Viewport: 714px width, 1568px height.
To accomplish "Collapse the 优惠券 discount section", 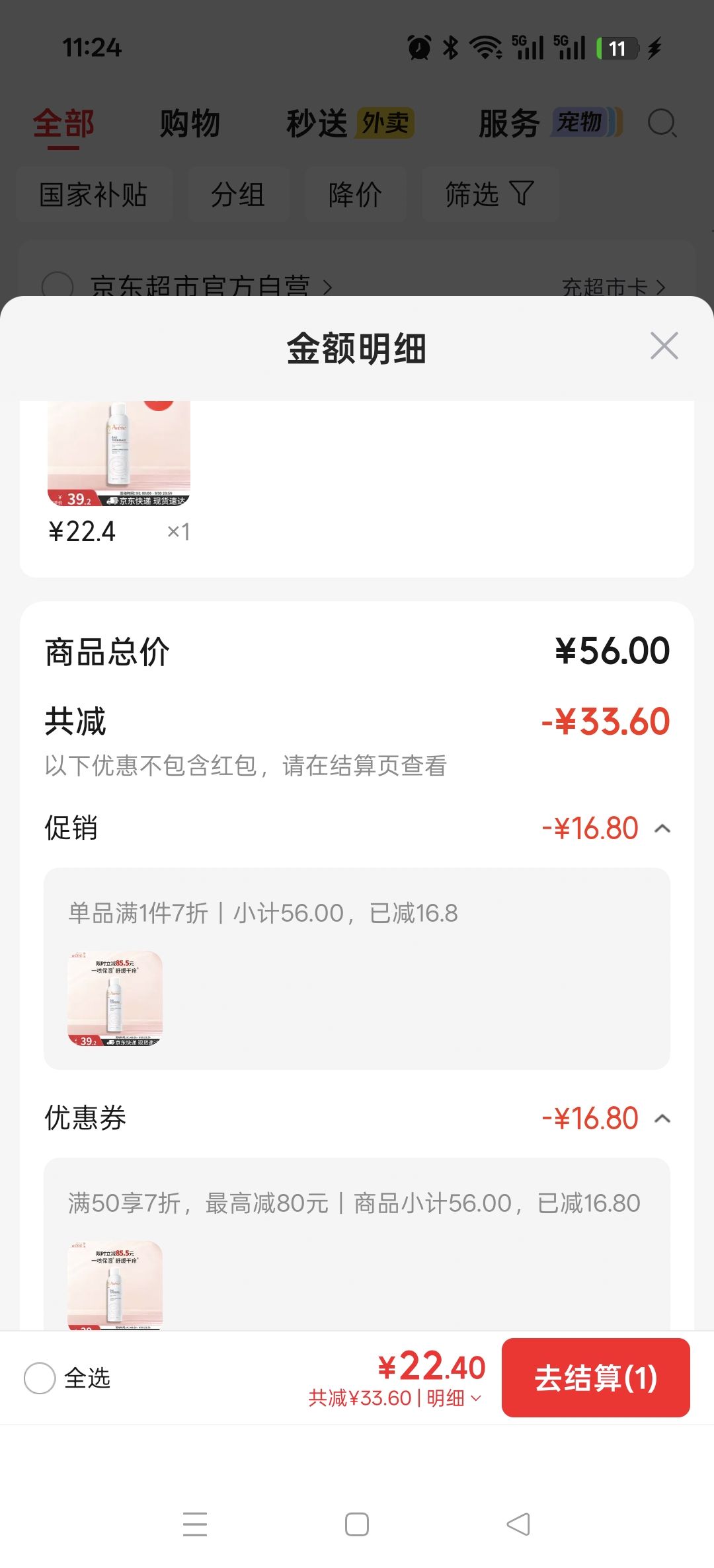I will point(662,1118).
